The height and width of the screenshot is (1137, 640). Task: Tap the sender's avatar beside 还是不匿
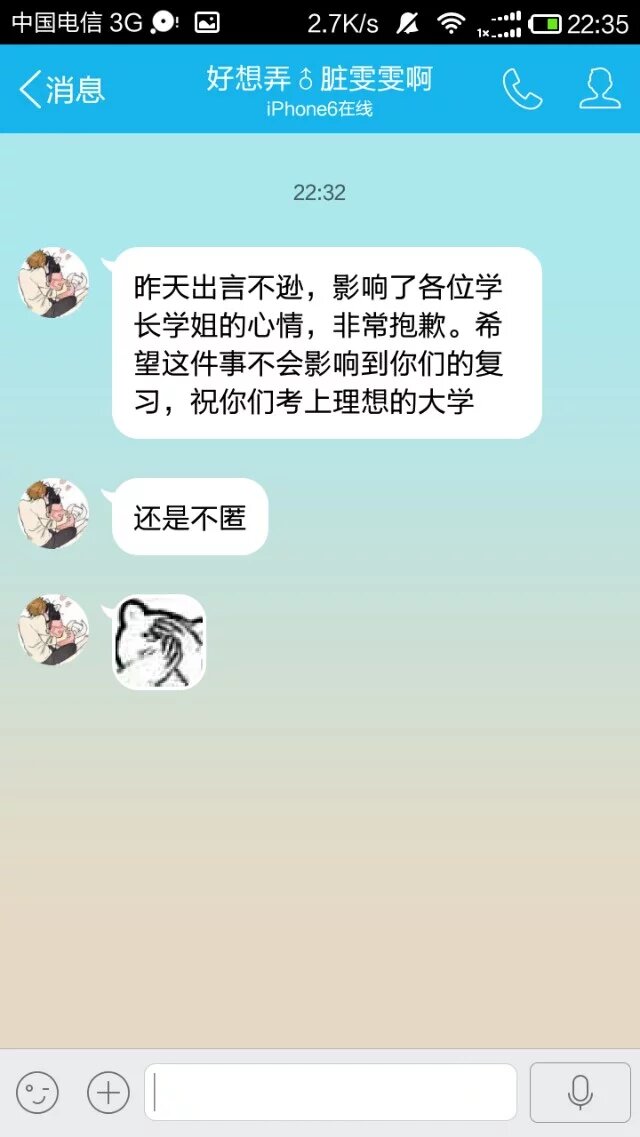[x=53, y=513]
